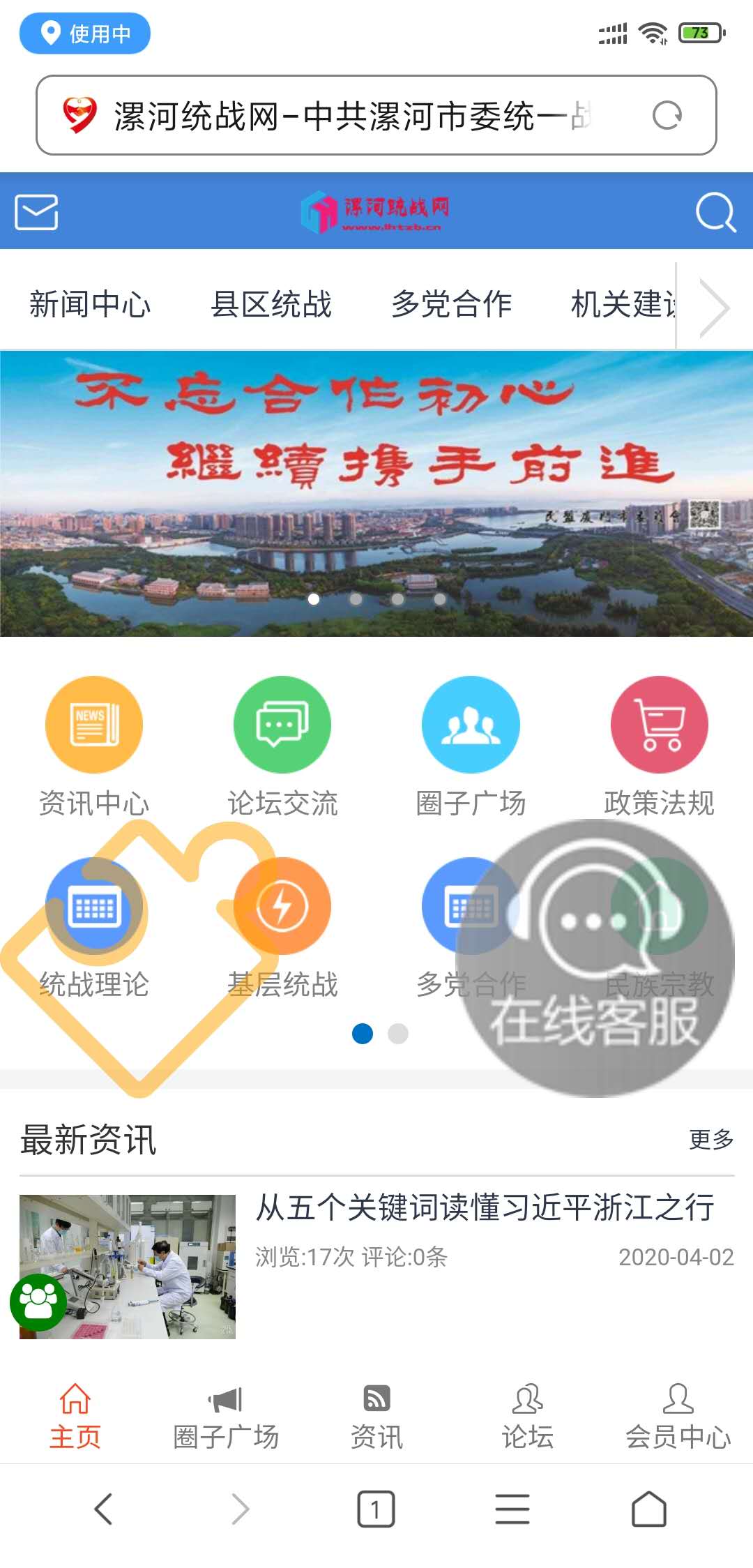
Task: Open the 论坛 bottom tab
Action: [x=528, y=1416]
